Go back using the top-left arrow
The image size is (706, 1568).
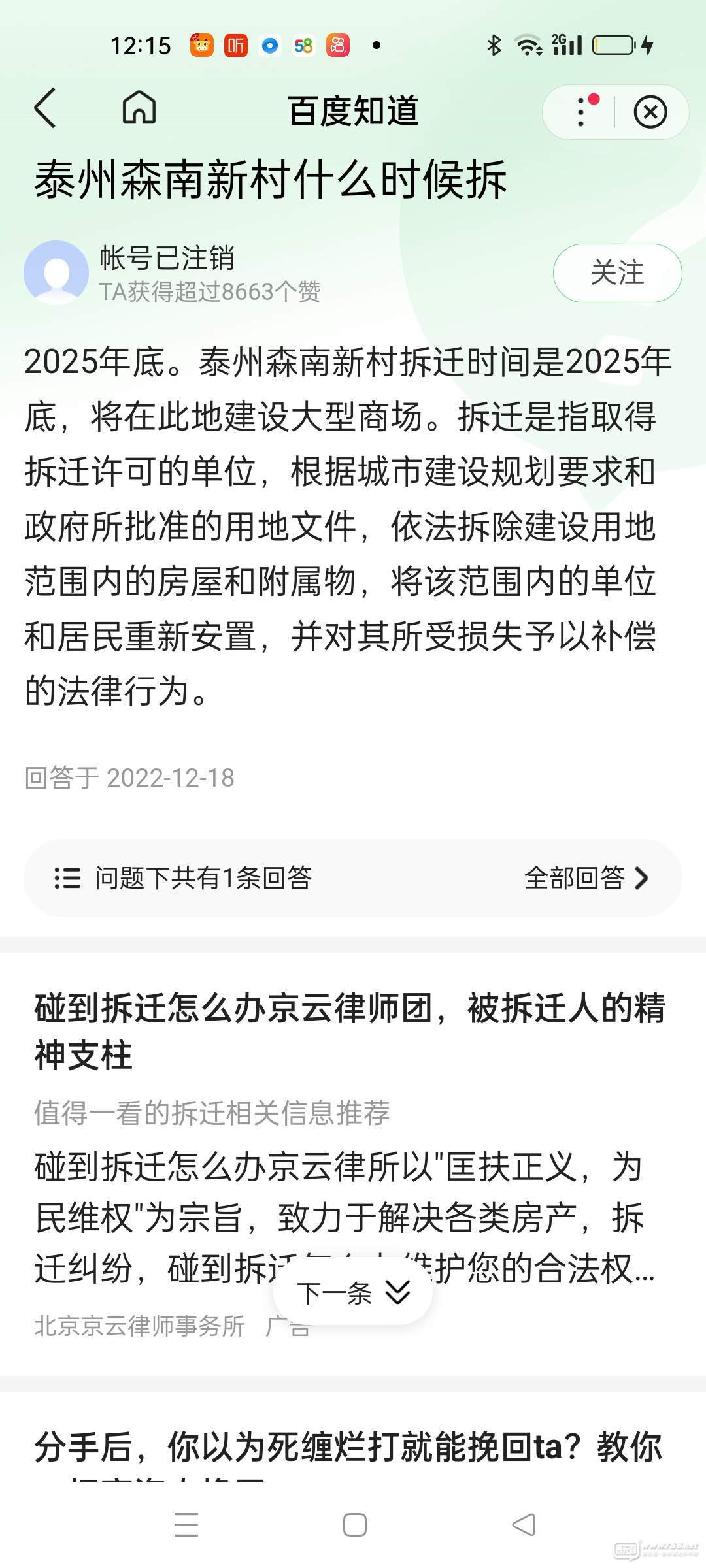tap(44, 108)
